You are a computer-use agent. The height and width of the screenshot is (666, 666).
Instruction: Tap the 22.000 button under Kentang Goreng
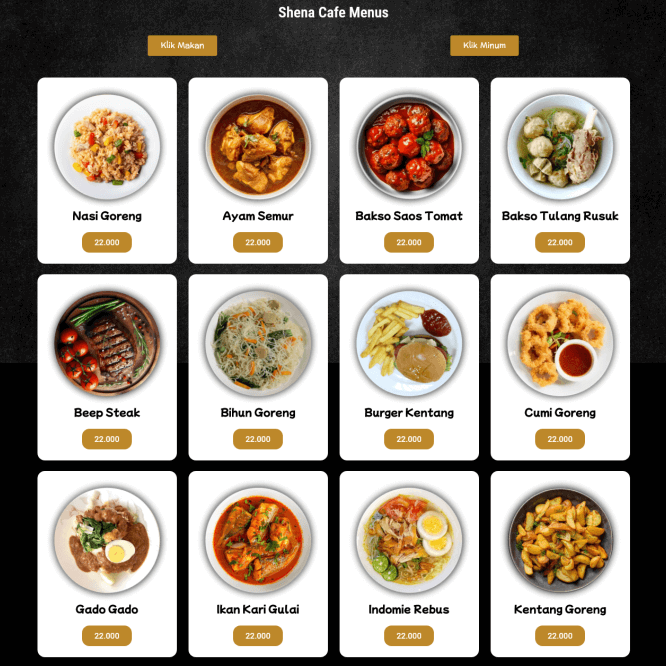tap(560, 636)
